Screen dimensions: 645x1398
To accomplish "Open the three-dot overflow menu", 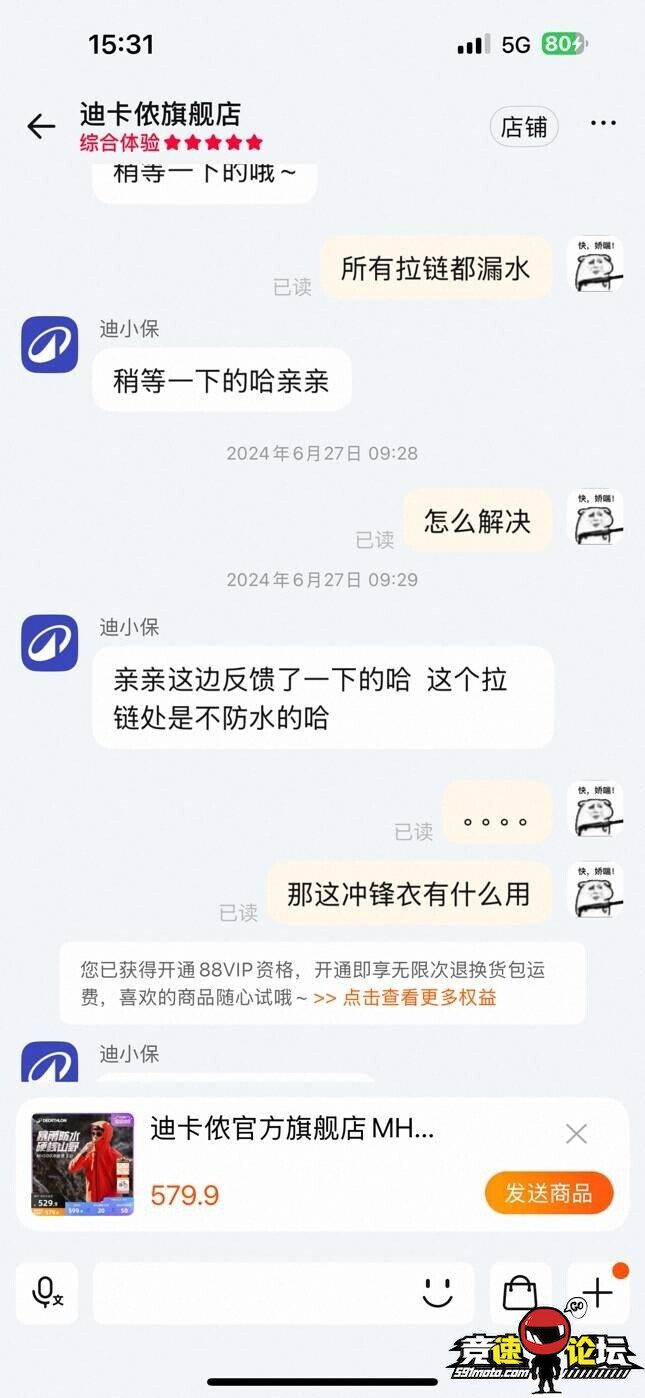I will click(x=603, y=124).
